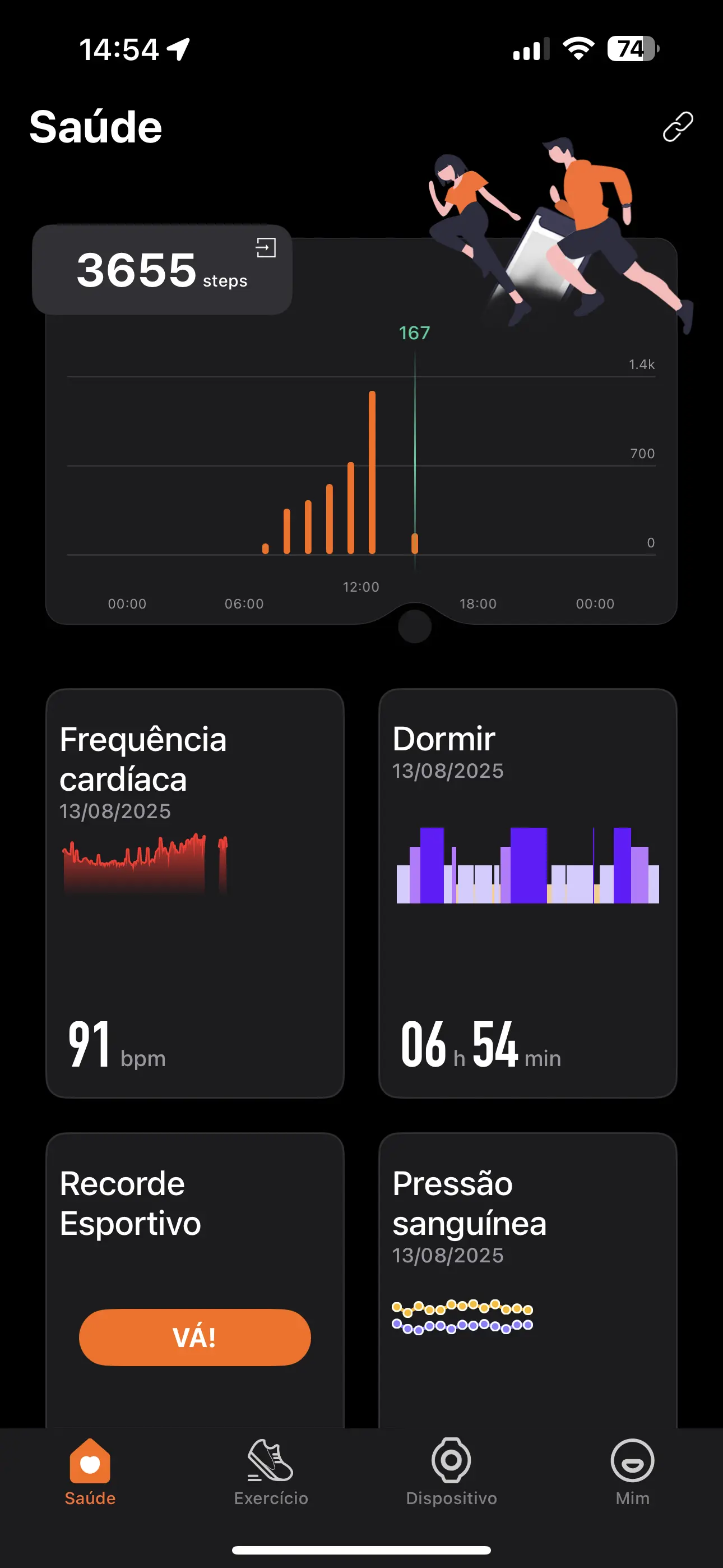Viewport: 723px width, 1568px height.
Task: Open the Pressão sanguínea card
Action: pos(527,1278)
